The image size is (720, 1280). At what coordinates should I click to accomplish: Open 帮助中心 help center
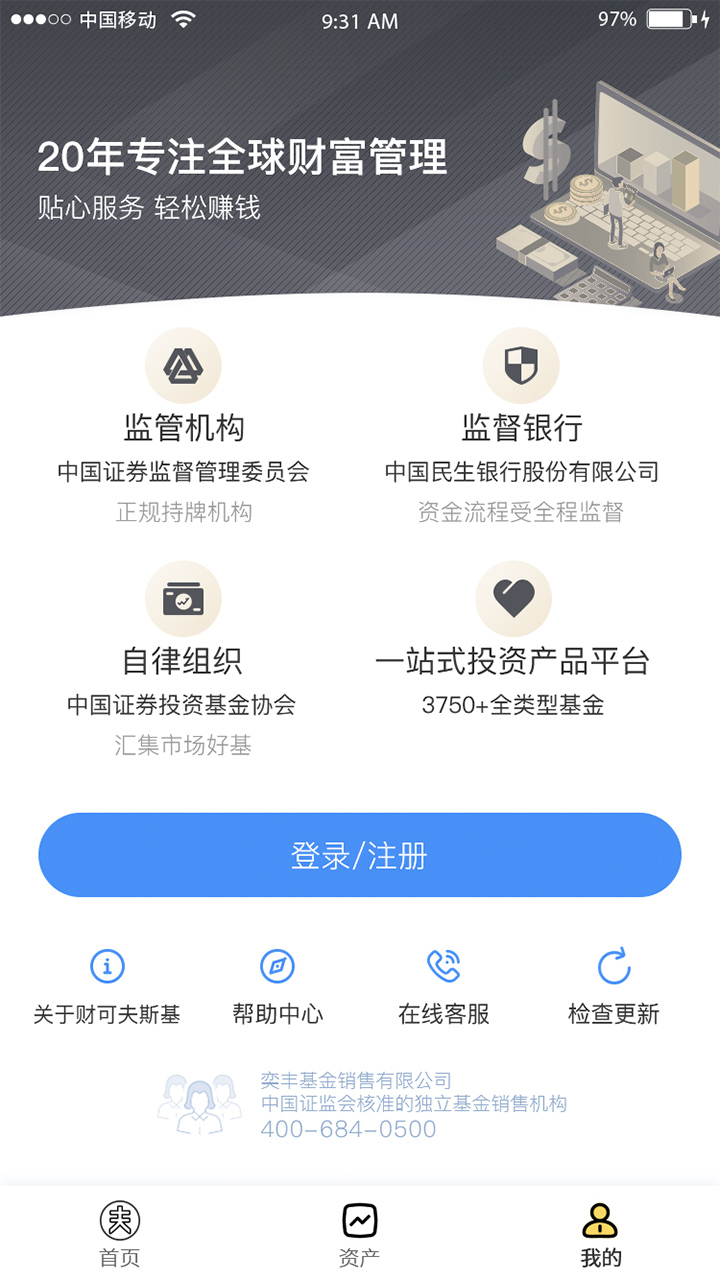coord(277,987)
